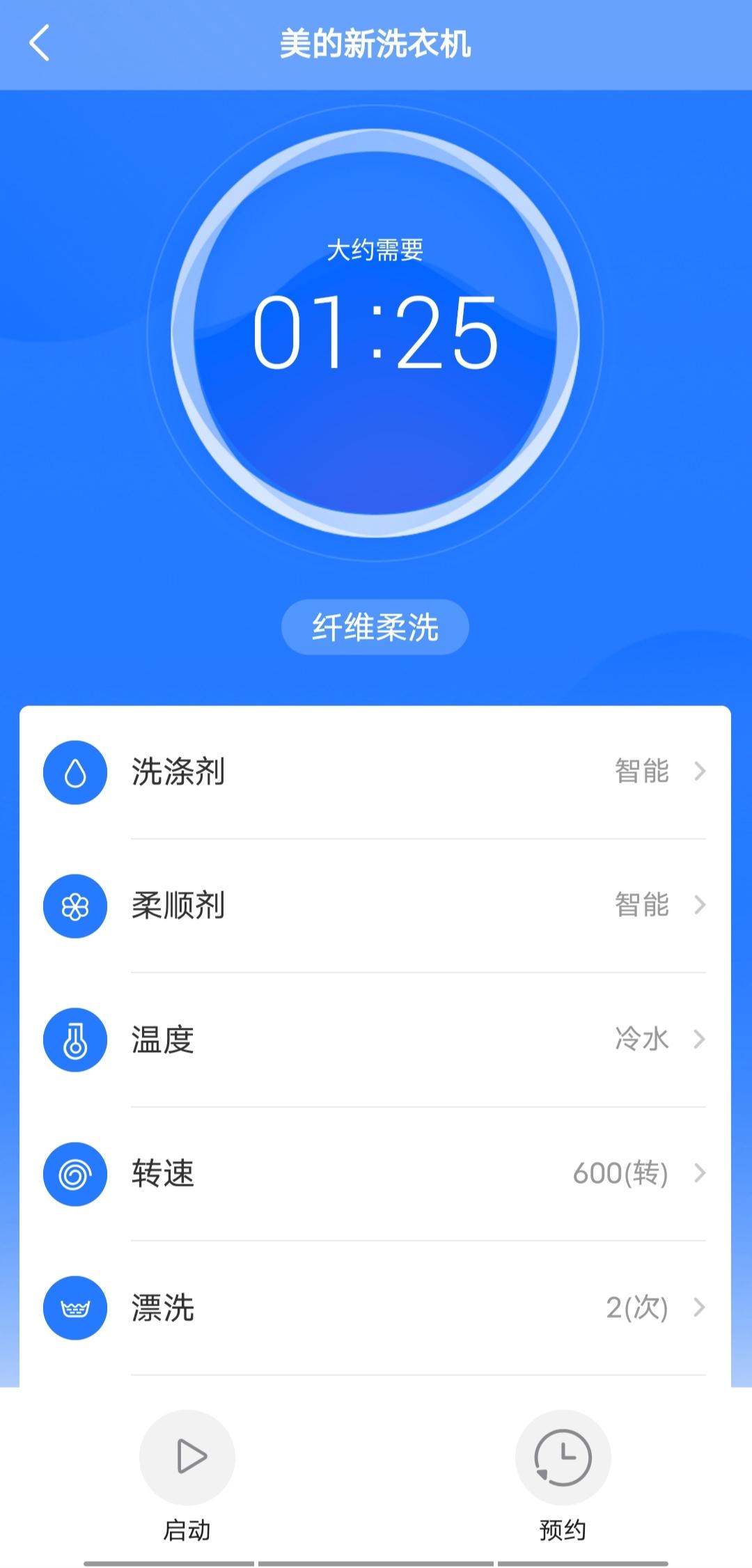Click the 转速 spin spiral icon
The height and width of the screenshot is (1568, 752).
pos(75,1175)
